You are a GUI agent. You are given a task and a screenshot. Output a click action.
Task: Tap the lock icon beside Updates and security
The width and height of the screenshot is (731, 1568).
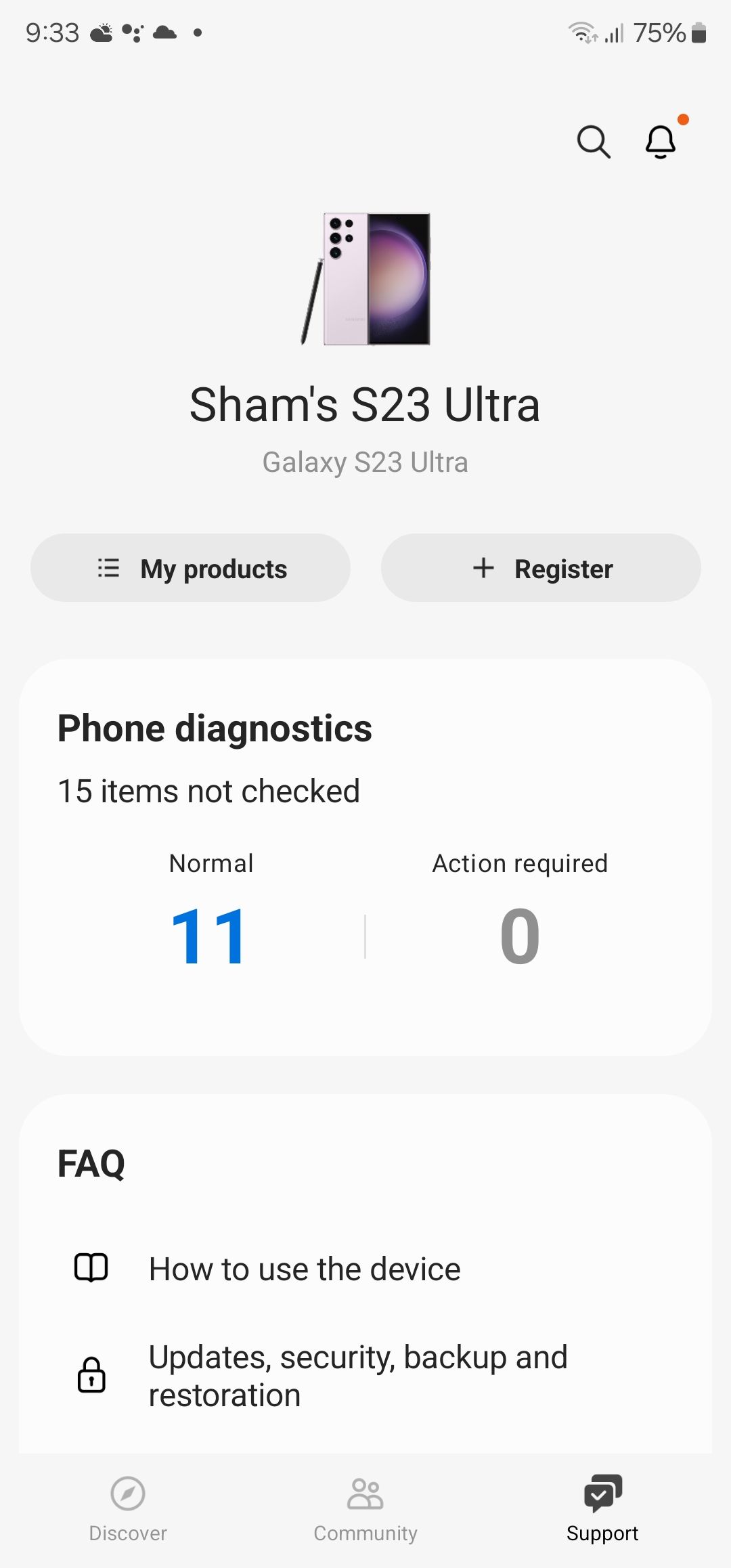coord(92,1374)
